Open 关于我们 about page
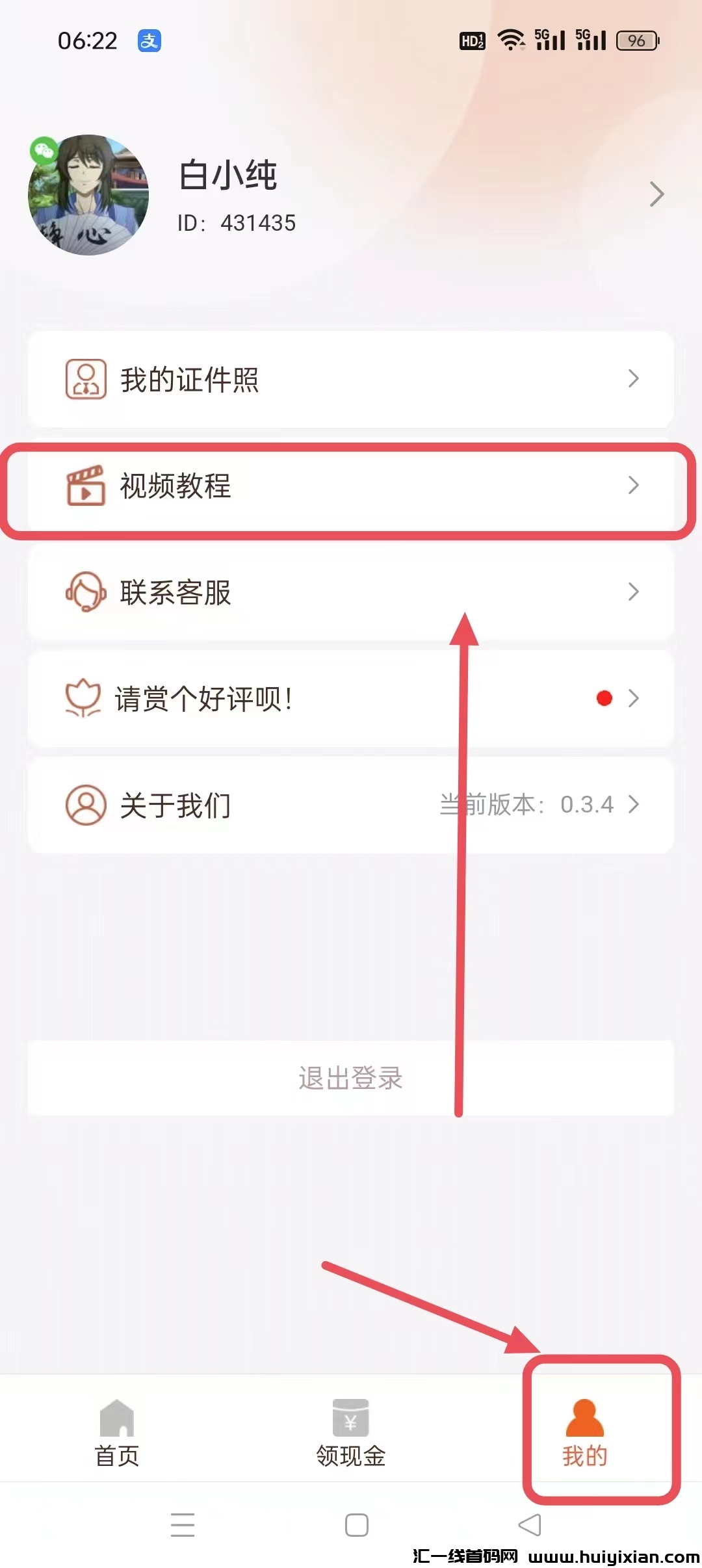This screenshot has width=702, height=1568. (351, 805)
